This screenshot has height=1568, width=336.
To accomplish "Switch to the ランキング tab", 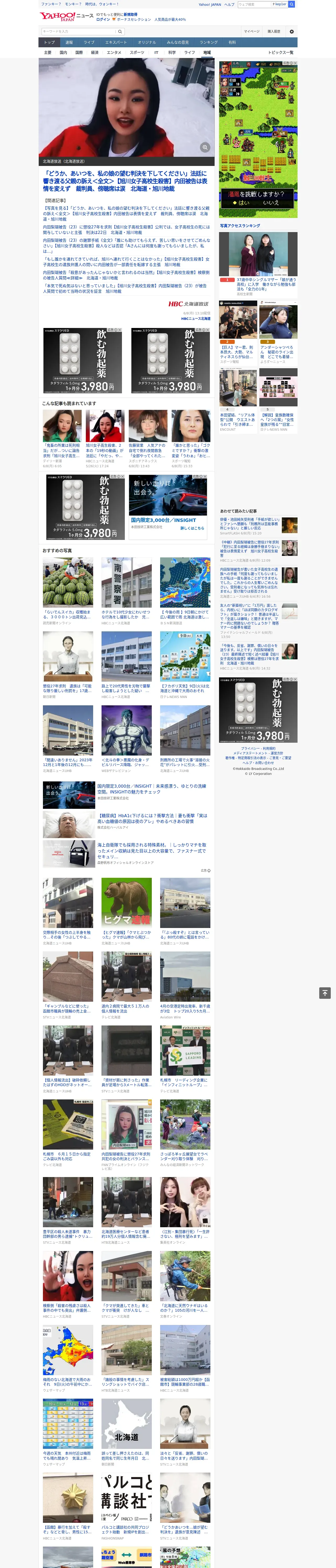I will [x=209, y=43].
